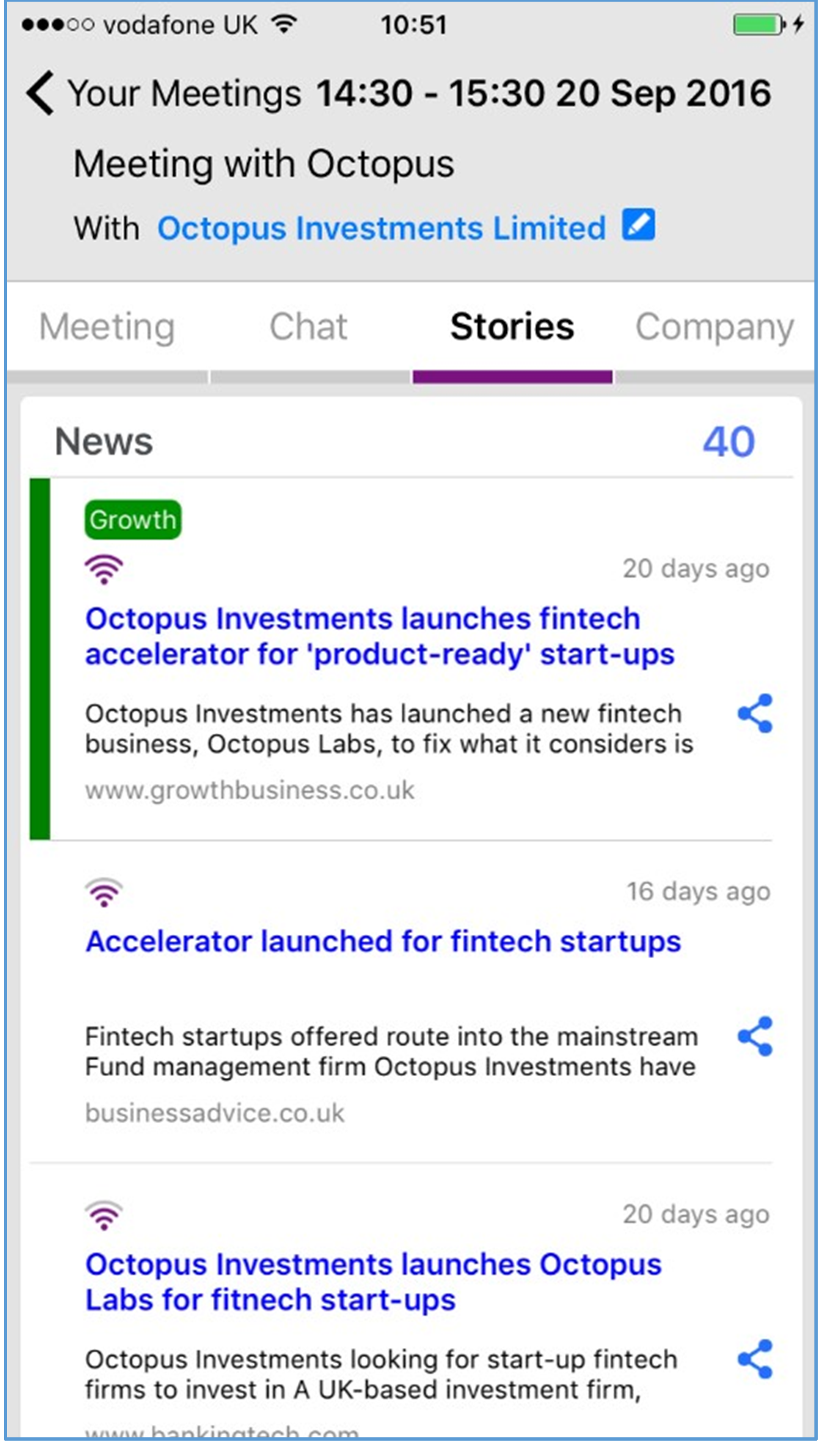Open 'launches Octopus Labs for fitnech start-ups' story
Viewport: 838px width, 1456px height.
pyautogui.click(x=373, y=1282)
